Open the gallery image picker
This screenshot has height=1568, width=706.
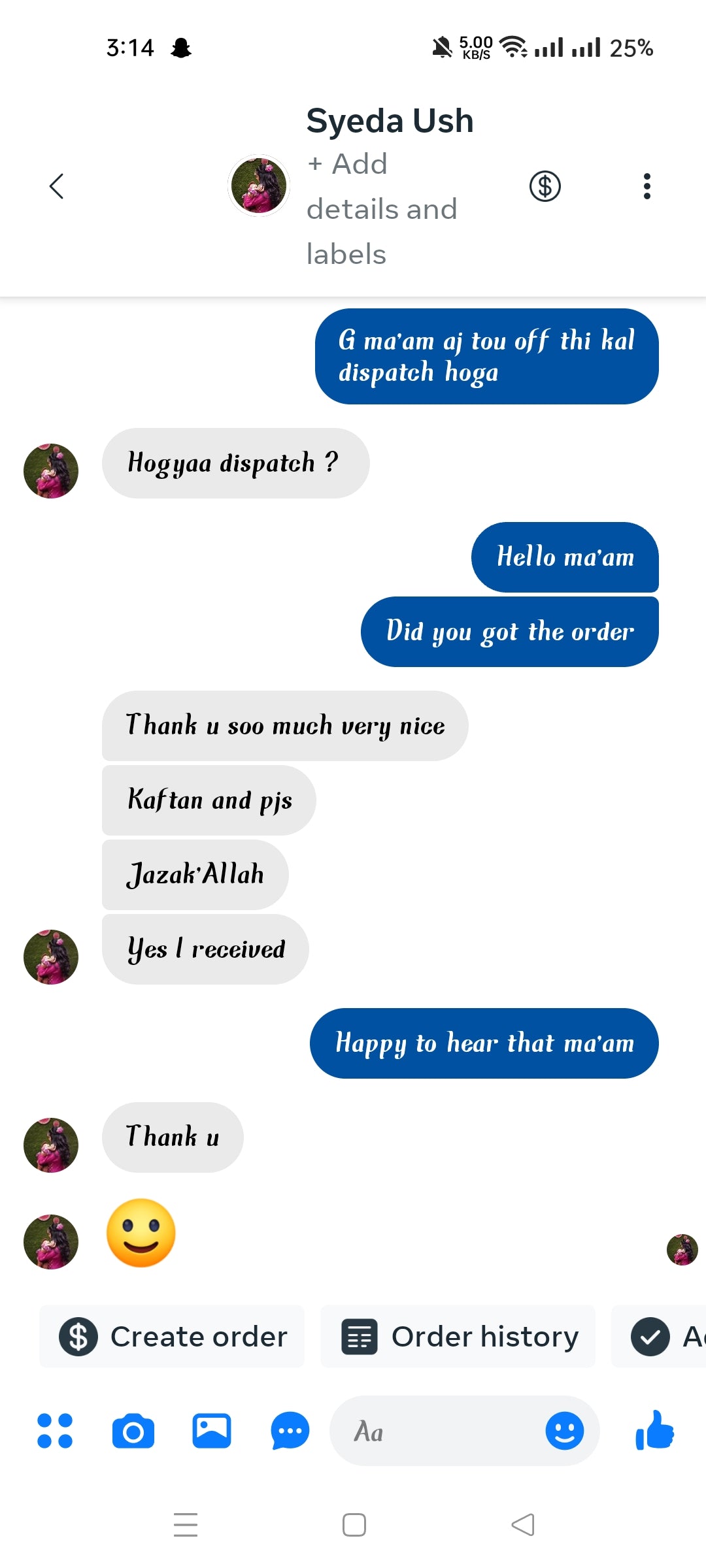coord(211,1431)
